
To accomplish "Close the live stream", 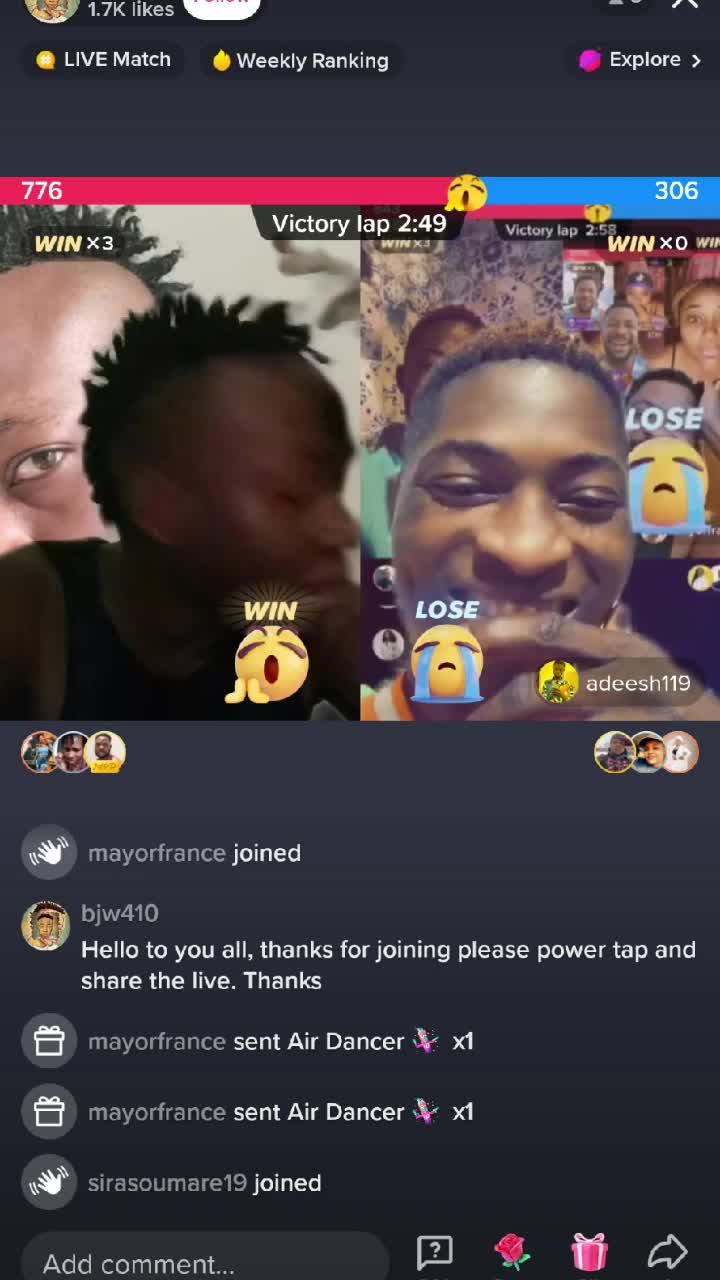I will click(685, 5).
